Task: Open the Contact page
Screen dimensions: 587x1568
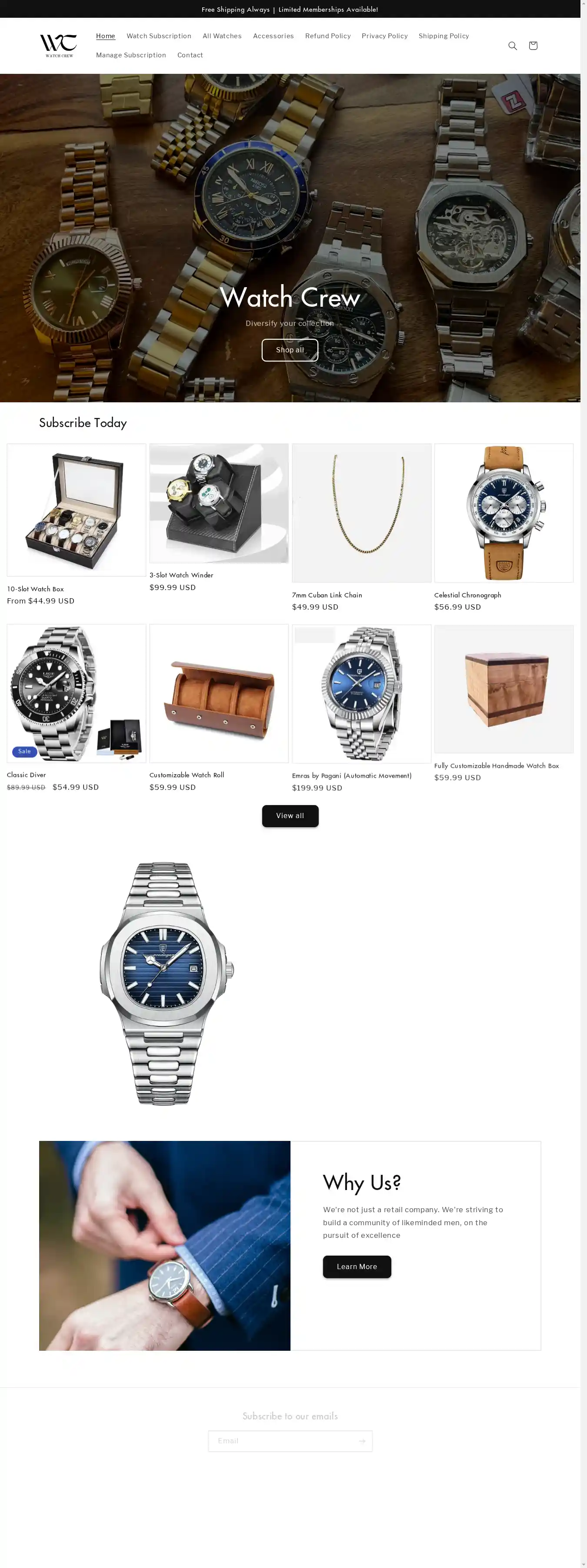Action: (x=190, y=55)
